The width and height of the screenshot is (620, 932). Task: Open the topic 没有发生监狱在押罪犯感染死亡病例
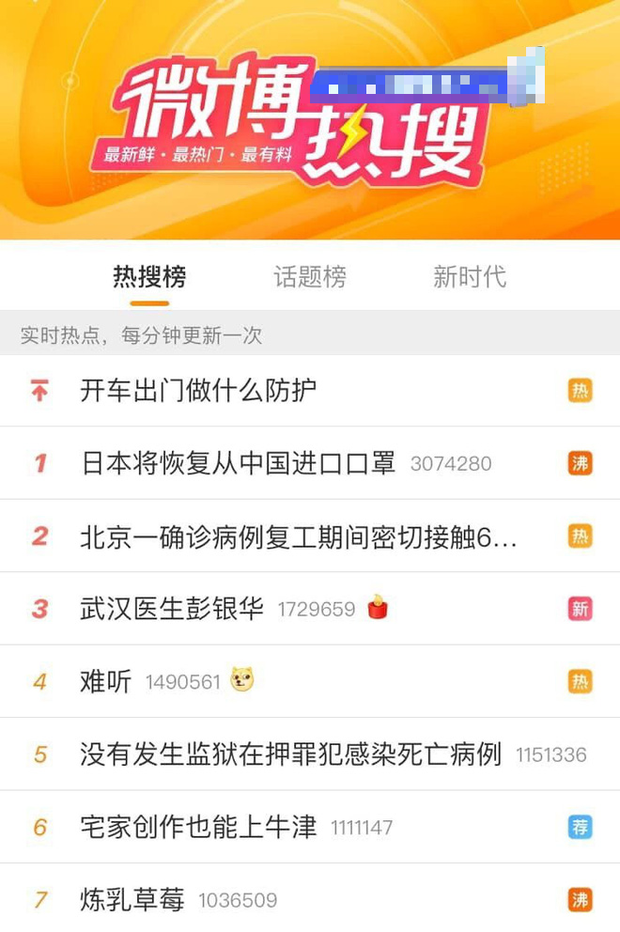pos(290,754)
